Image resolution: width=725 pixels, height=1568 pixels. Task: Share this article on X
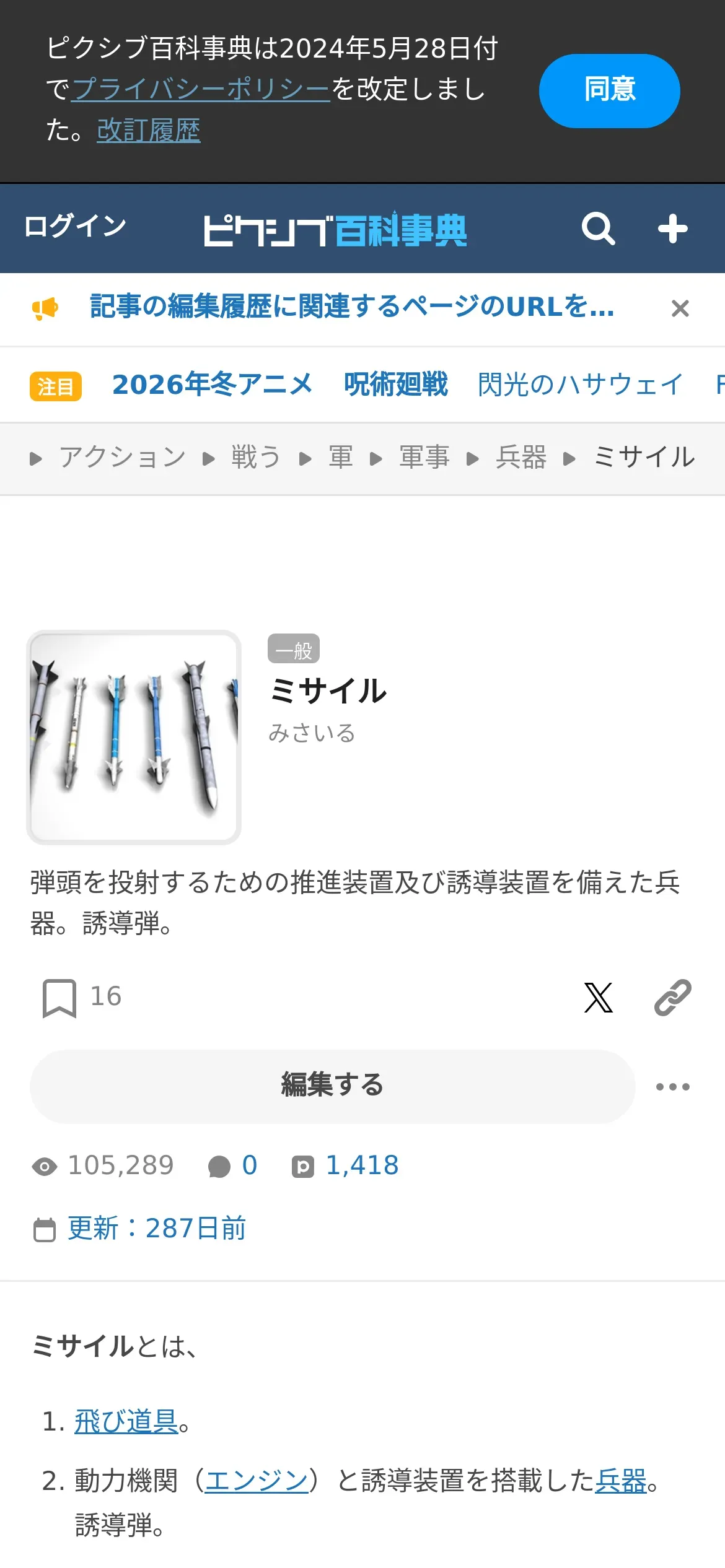(598, 998)
